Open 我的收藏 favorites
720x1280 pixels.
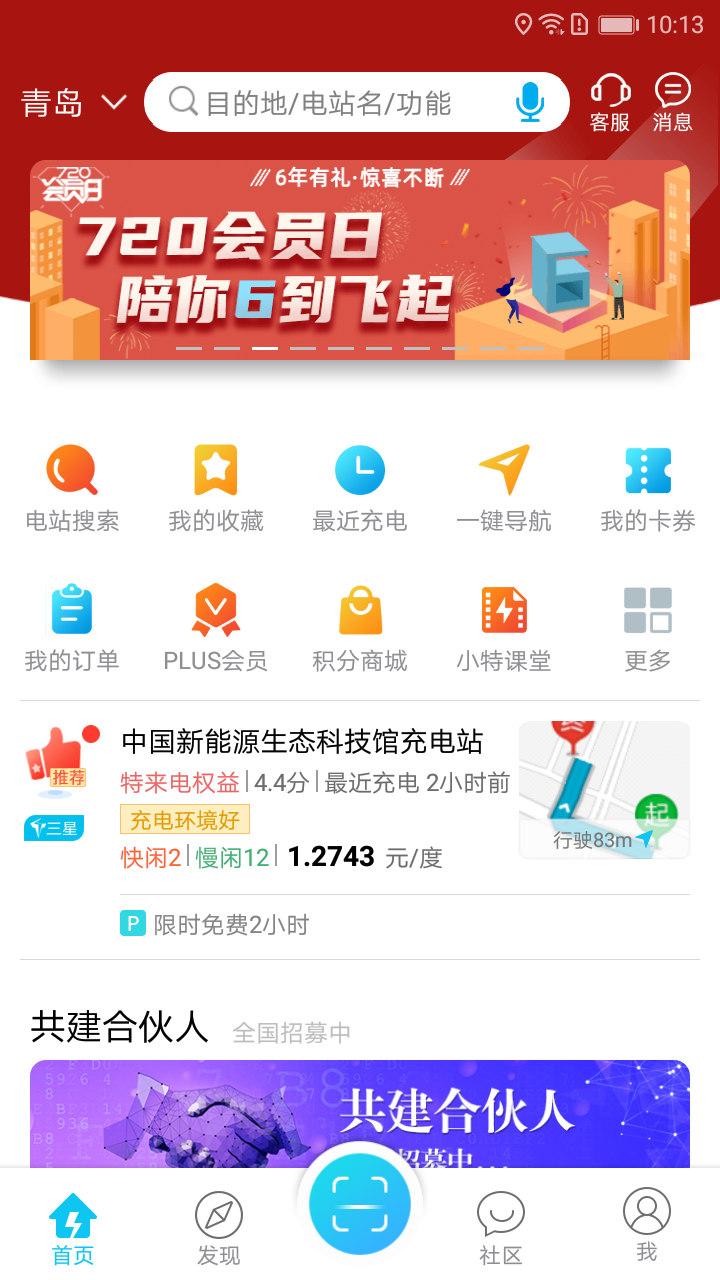pos(215,487)
